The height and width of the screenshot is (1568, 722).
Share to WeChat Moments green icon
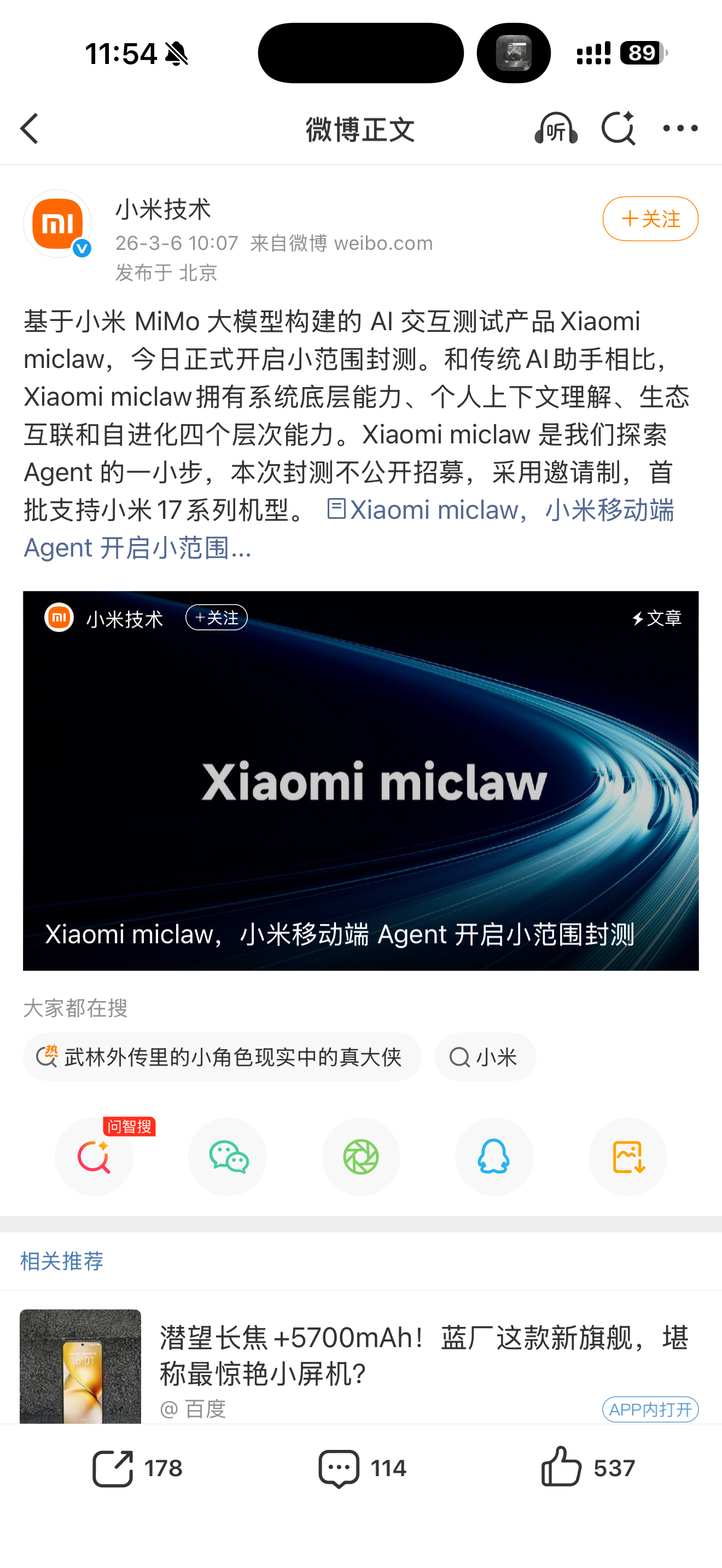click(361, 1157)
